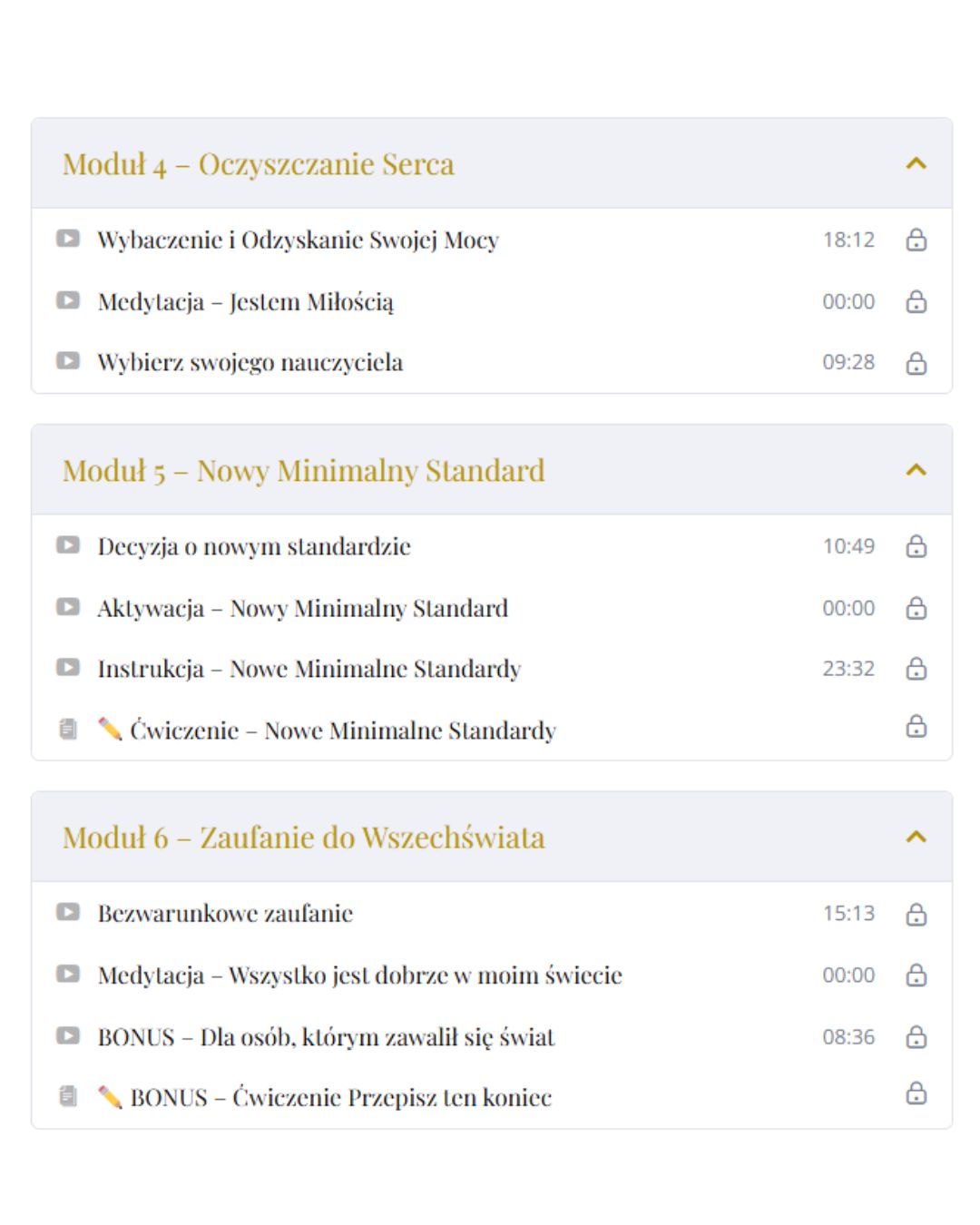980x1225 pixels.
Task: Open Medytacja – Wszystko jest dobrze w moim świecie
Action: pos(359,975)
